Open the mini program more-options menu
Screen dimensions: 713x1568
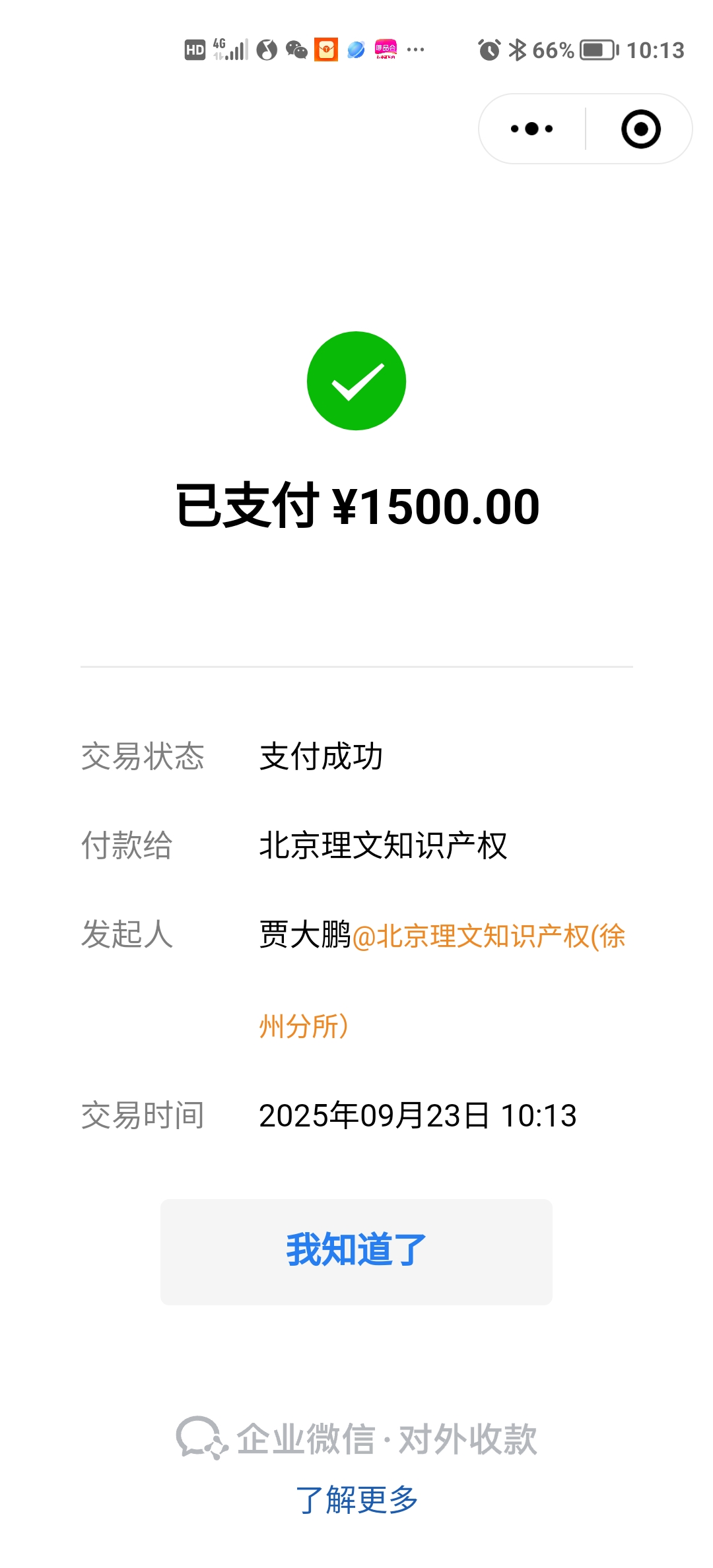[x=532, y=129]
